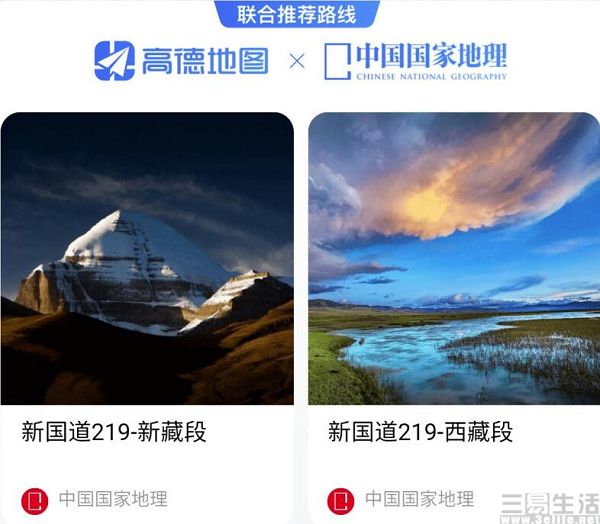This screenshot has height=524, width=600.
Task: Open the 新国道219-西藏段 route card
Action: [453, 300]
